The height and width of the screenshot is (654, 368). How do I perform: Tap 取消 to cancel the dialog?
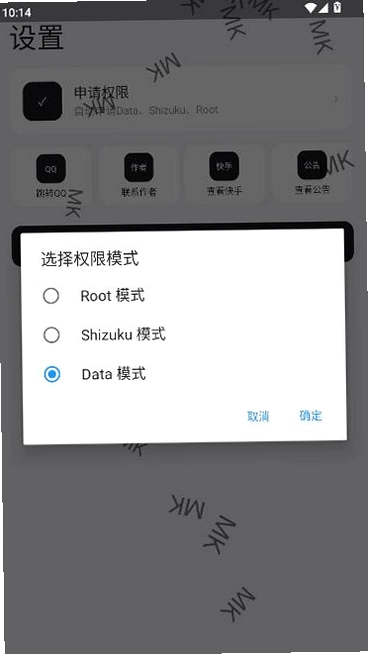pos(258,416)
